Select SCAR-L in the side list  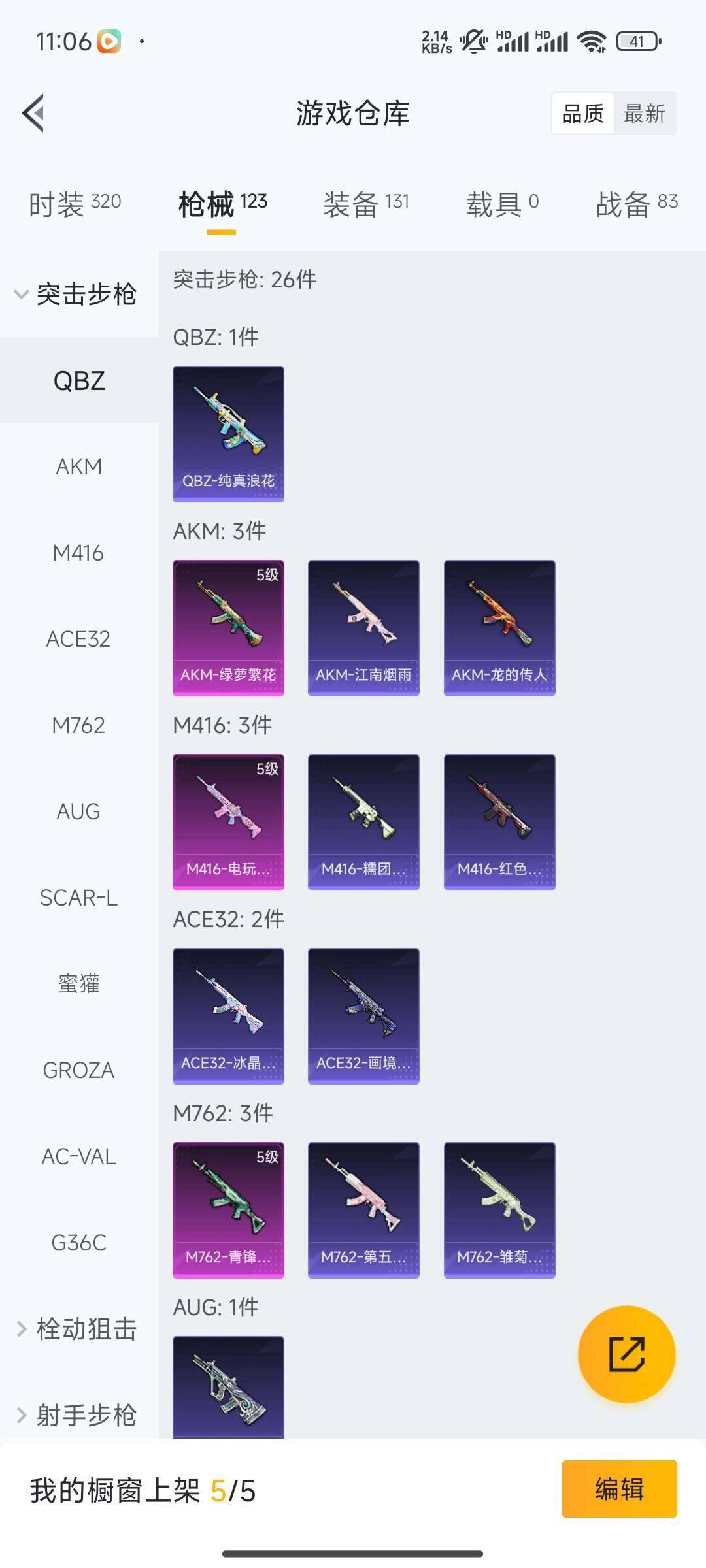[78, 898]
